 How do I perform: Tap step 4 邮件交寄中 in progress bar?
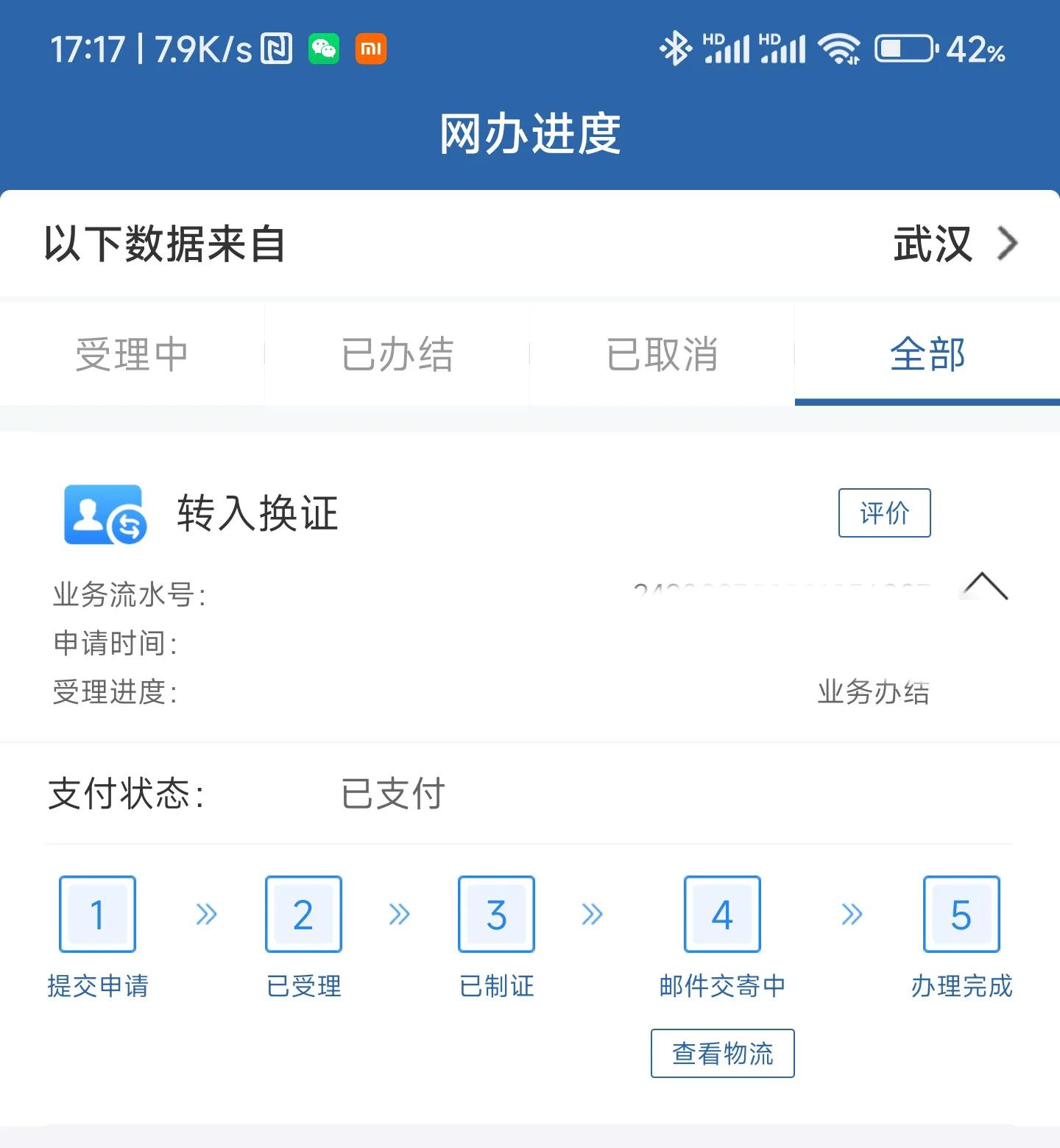tap(722, 915)
